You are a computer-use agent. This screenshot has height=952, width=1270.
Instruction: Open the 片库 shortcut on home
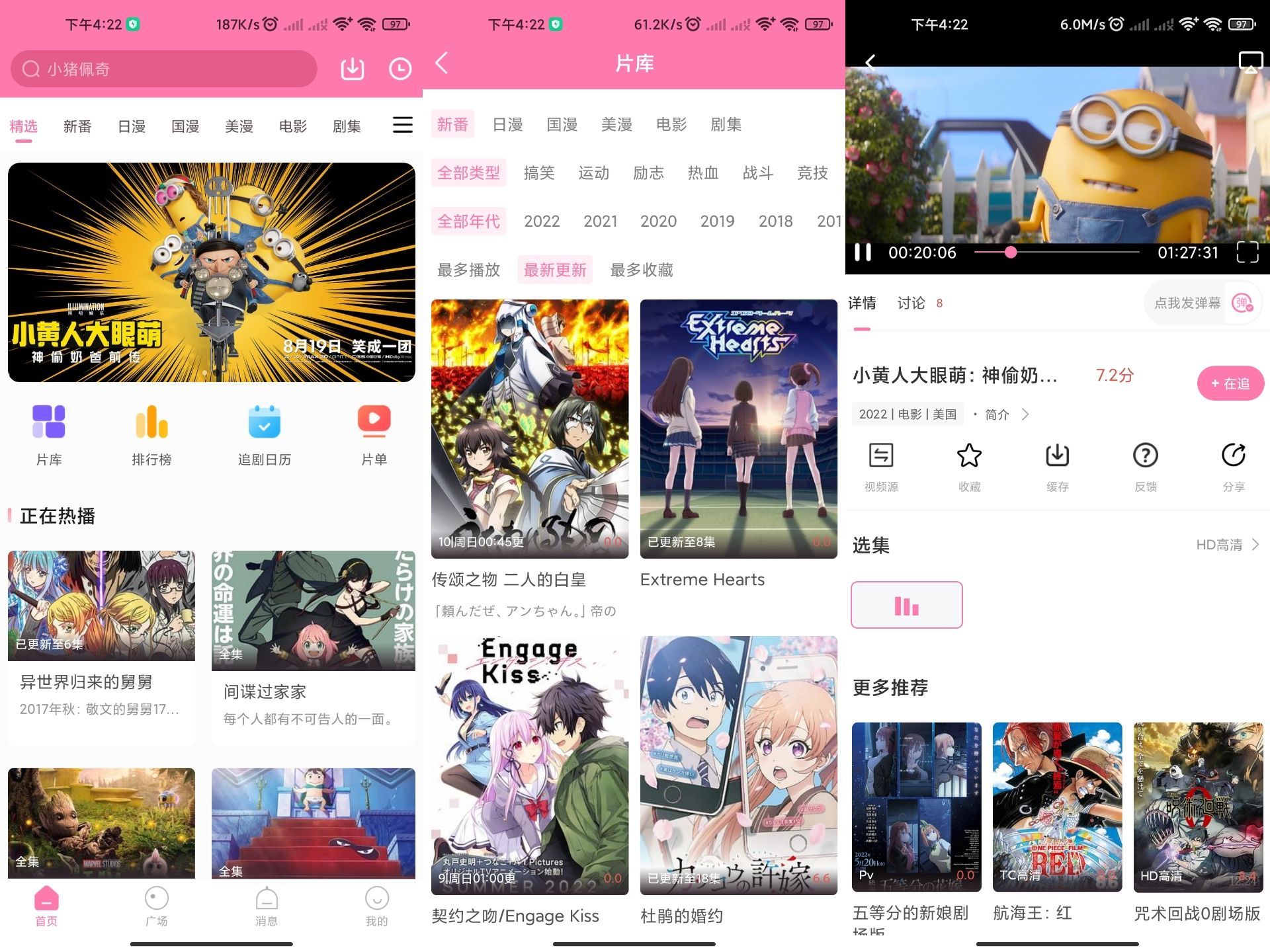click(49, 434)
